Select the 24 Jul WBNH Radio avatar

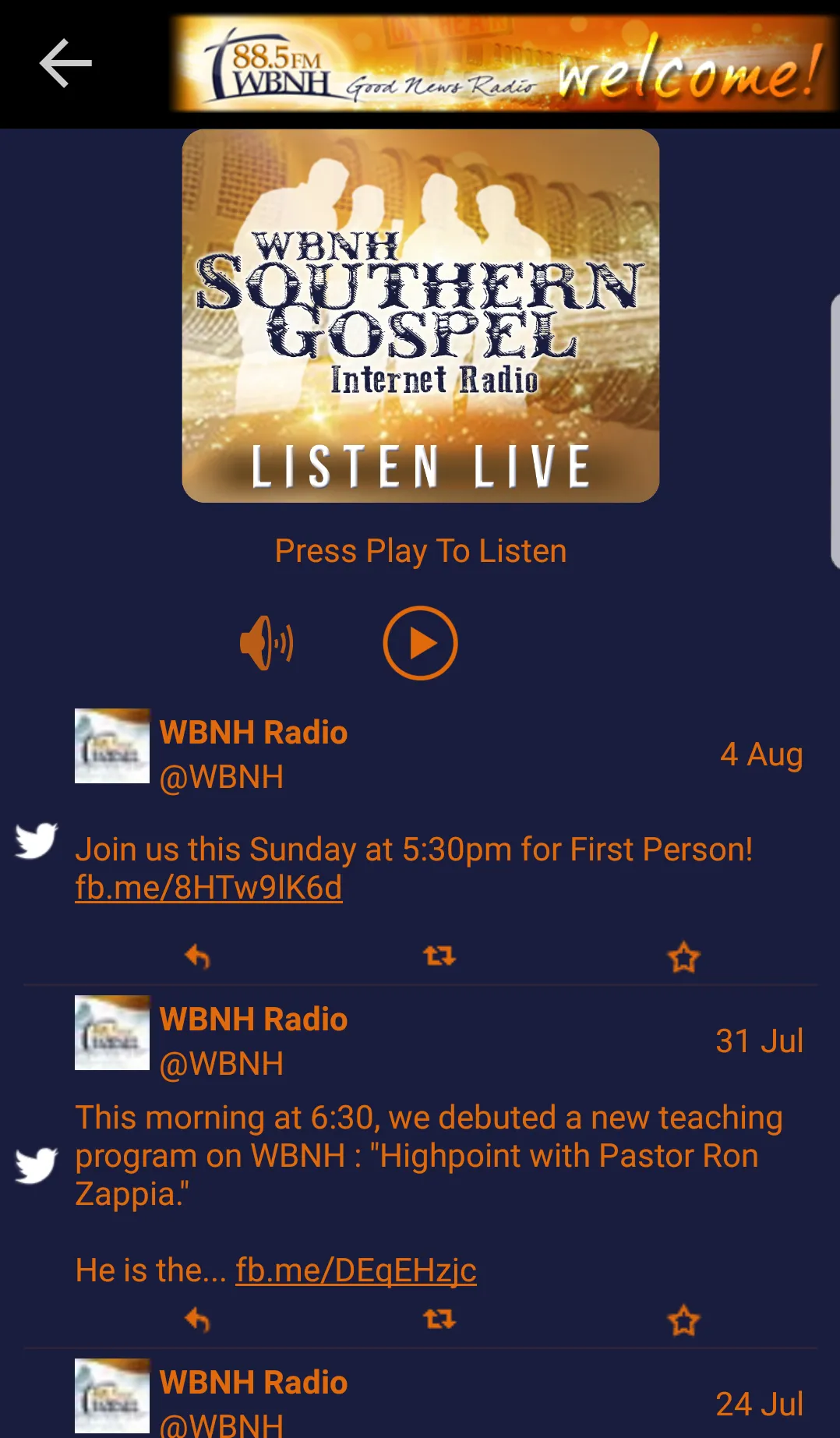(111, 1395)
